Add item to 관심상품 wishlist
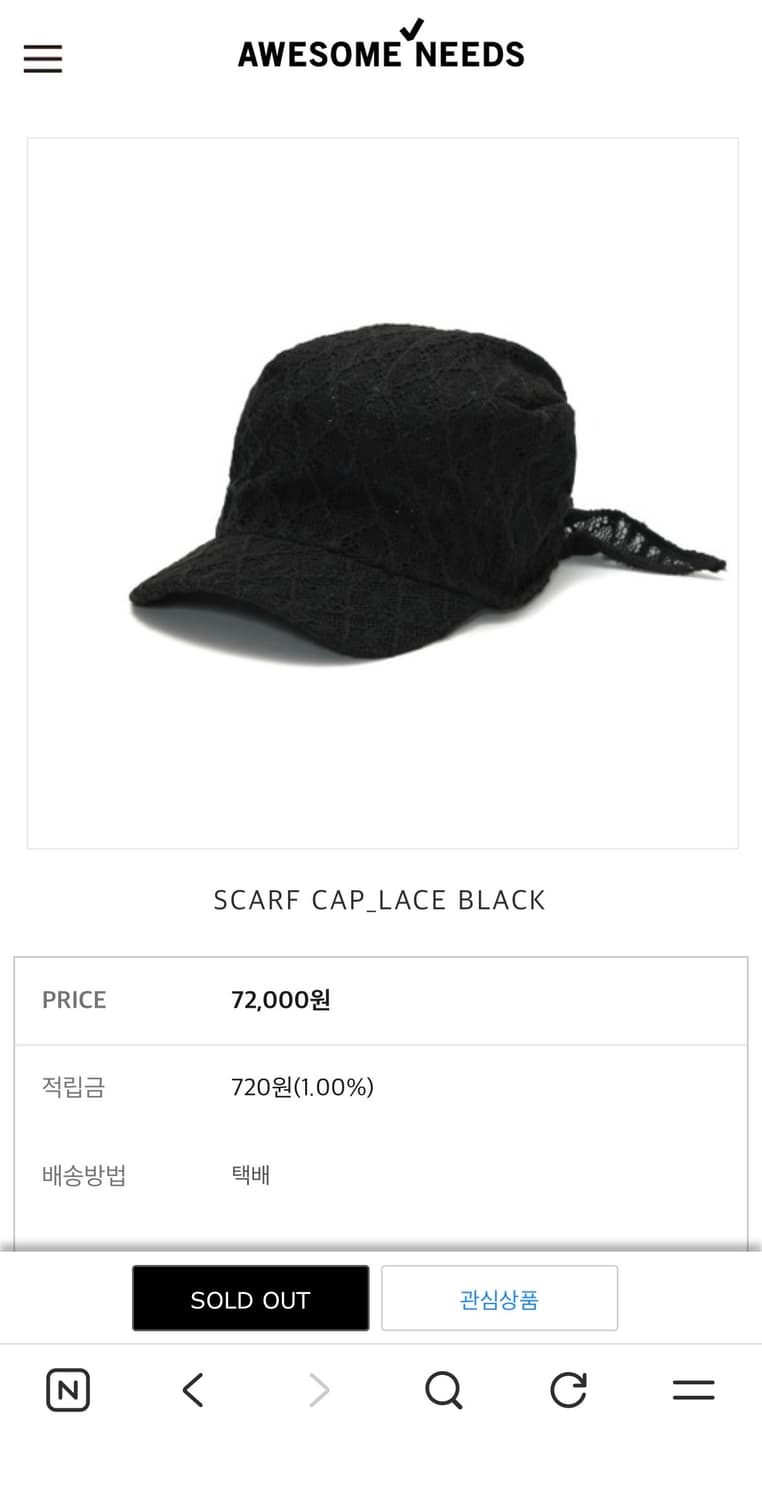 click(x=500, y=1298)
